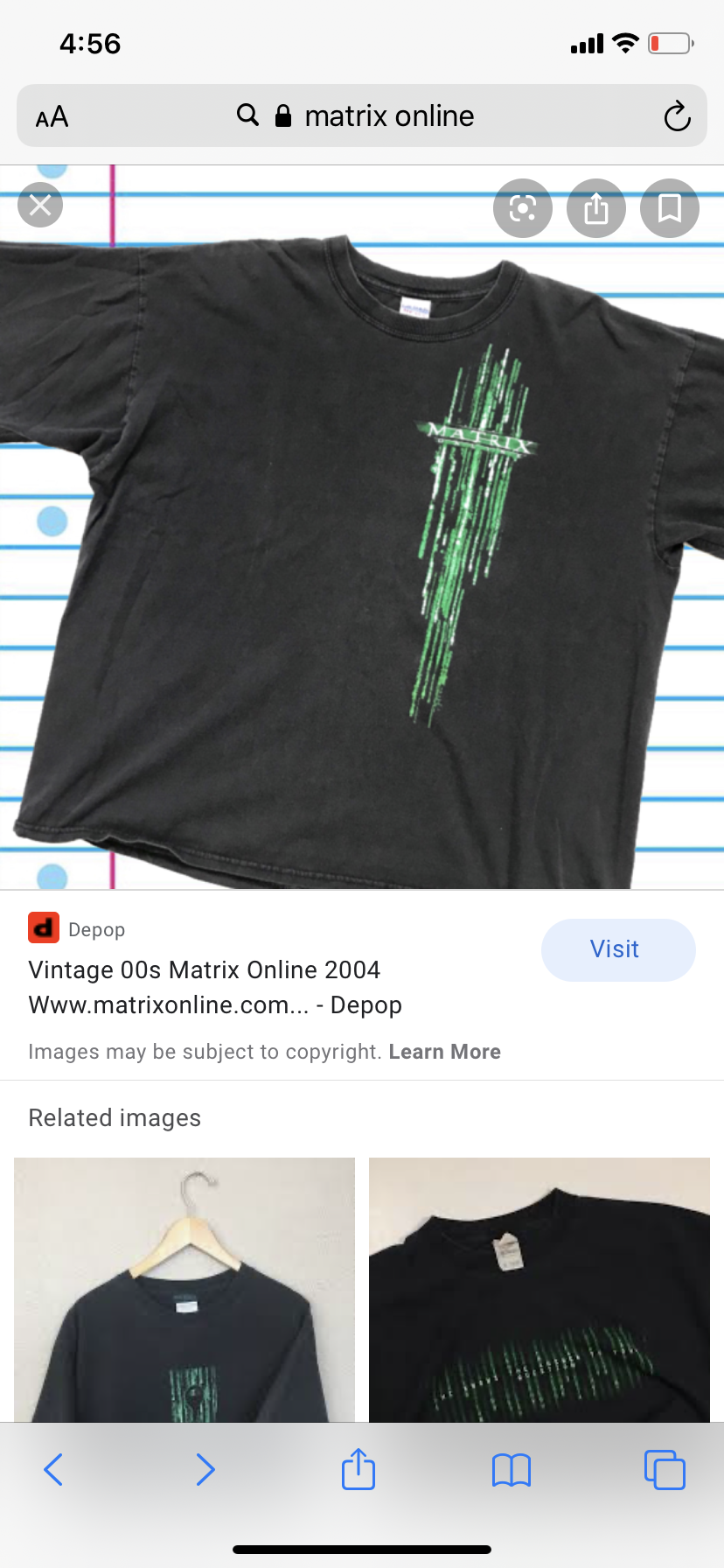Viewport: 724px width, 1568px height.
Task: Go forward to the next page
Action: pos(205,1469)
